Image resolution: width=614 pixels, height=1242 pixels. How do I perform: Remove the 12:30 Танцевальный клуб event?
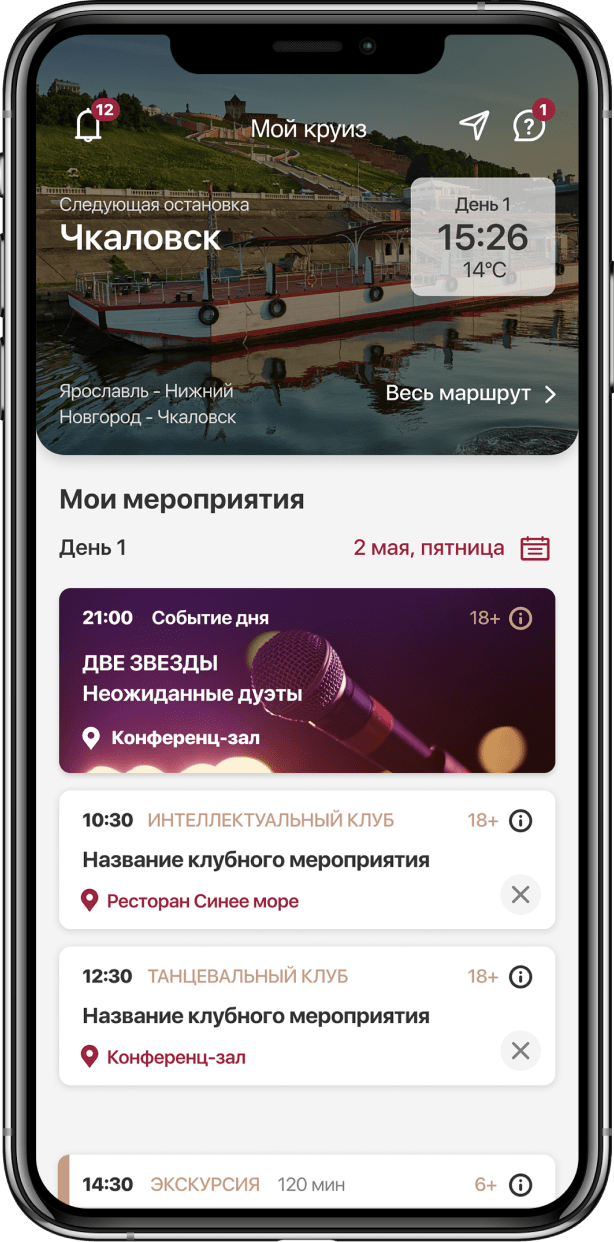(x=520, y=1051)
